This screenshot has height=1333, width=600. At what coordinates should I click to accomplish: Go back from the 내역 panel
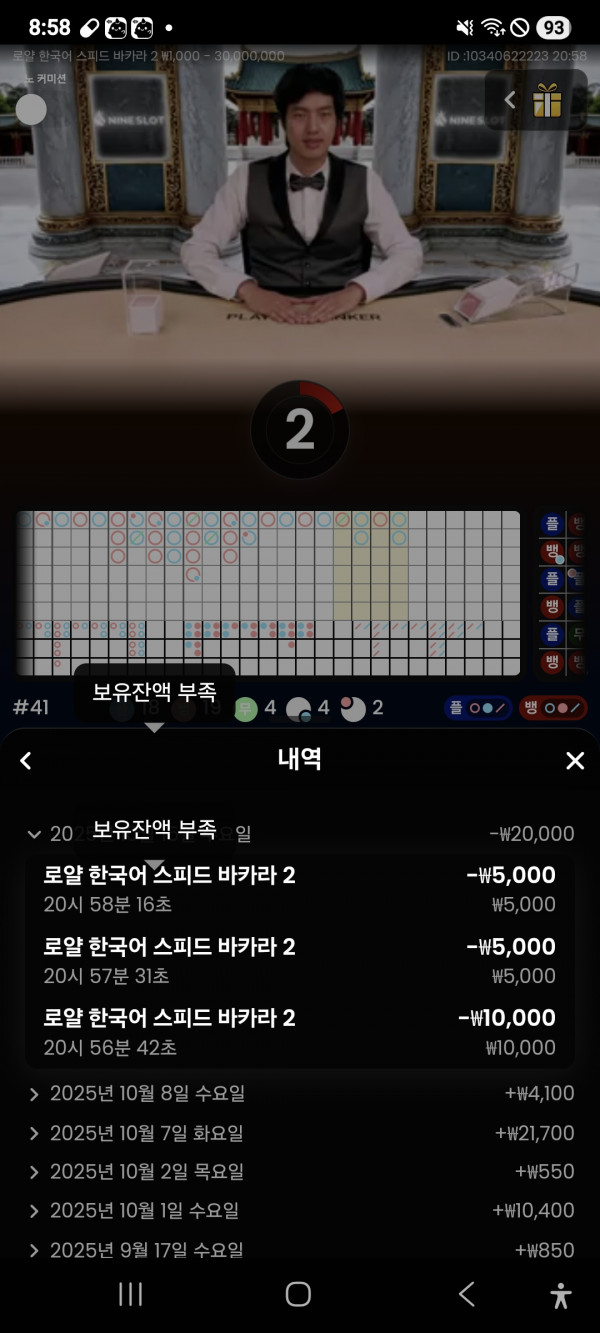point(26,761)
